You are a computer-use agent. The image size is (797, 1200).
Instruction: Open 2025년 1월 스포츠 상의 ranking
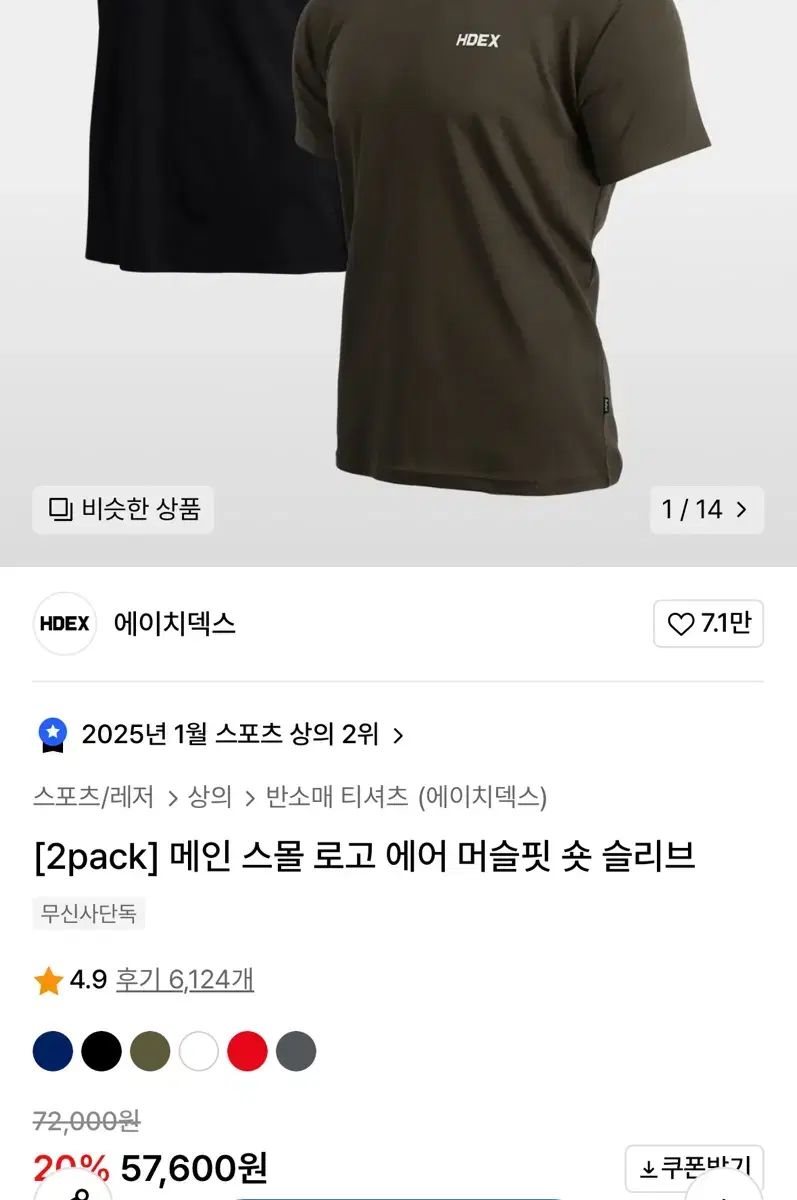[x=220, y=735]
